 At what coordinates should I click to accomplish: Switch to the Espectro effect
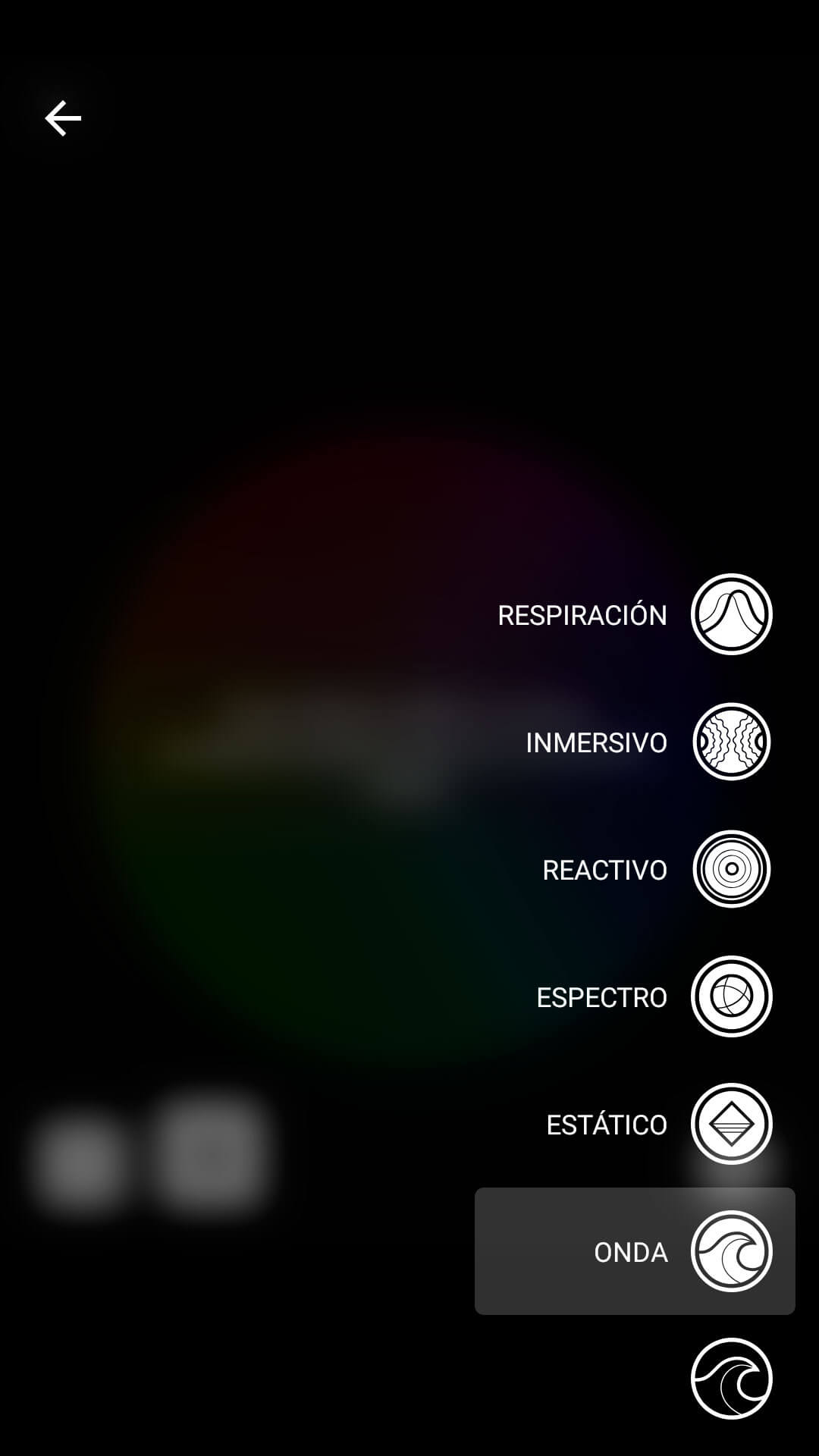pyautogui.click(x=730, y=996)
